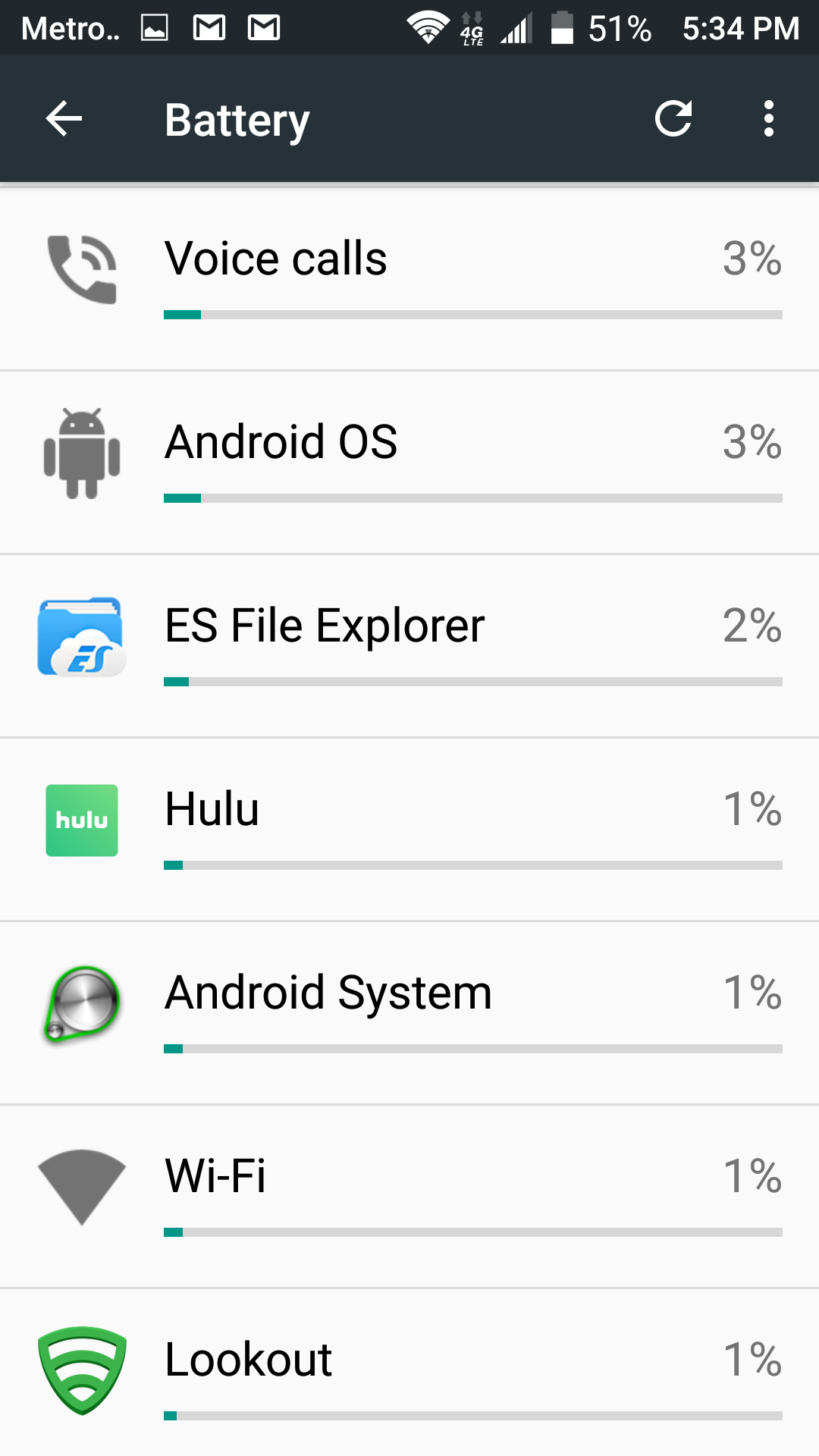Viewport: 819px width, 1456px height.
Task: Open Voice calls battery details
Action: click(409, 278)
